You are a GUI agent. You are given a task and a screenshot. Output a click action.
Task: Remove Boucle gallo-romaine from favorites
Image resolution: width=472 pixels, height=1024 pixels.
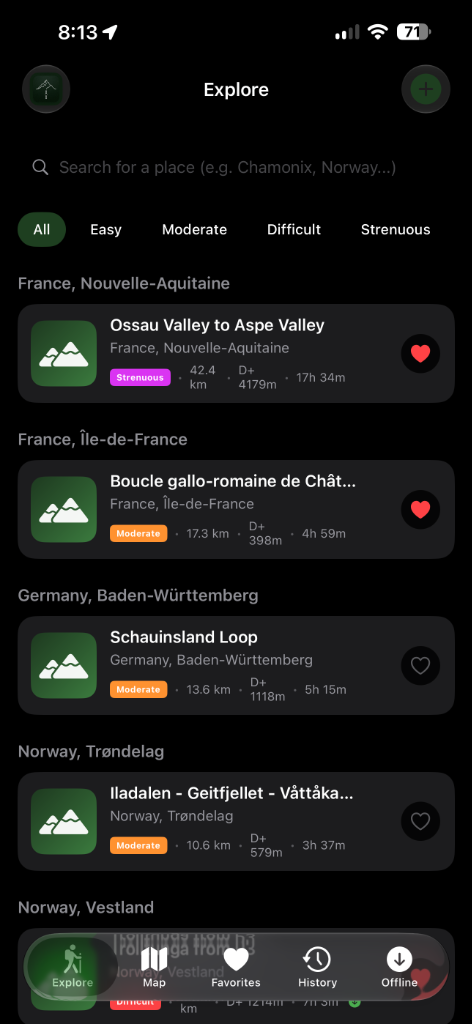[420, 509]
